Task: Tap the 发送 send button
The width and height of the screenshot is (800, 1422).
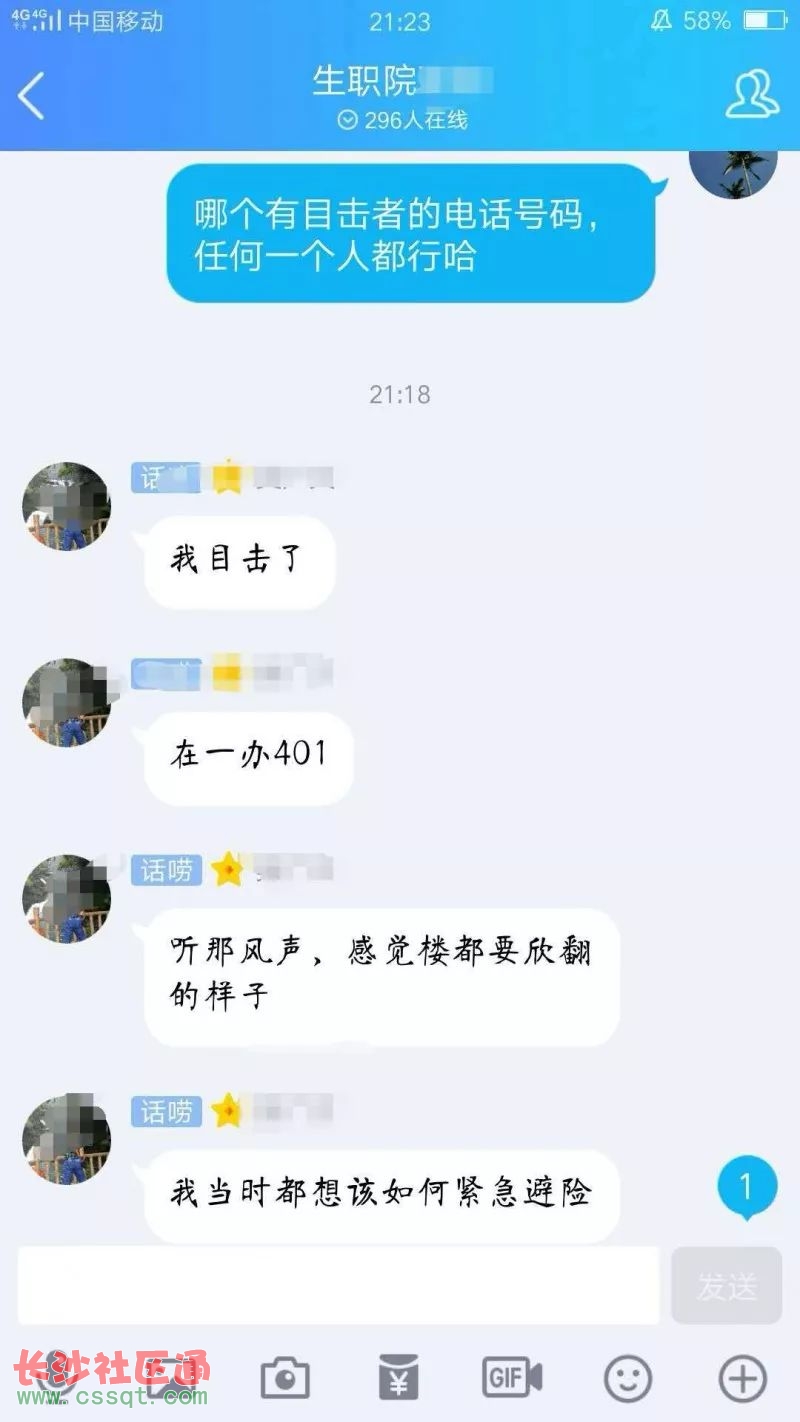Action: tap(726, 1286)
